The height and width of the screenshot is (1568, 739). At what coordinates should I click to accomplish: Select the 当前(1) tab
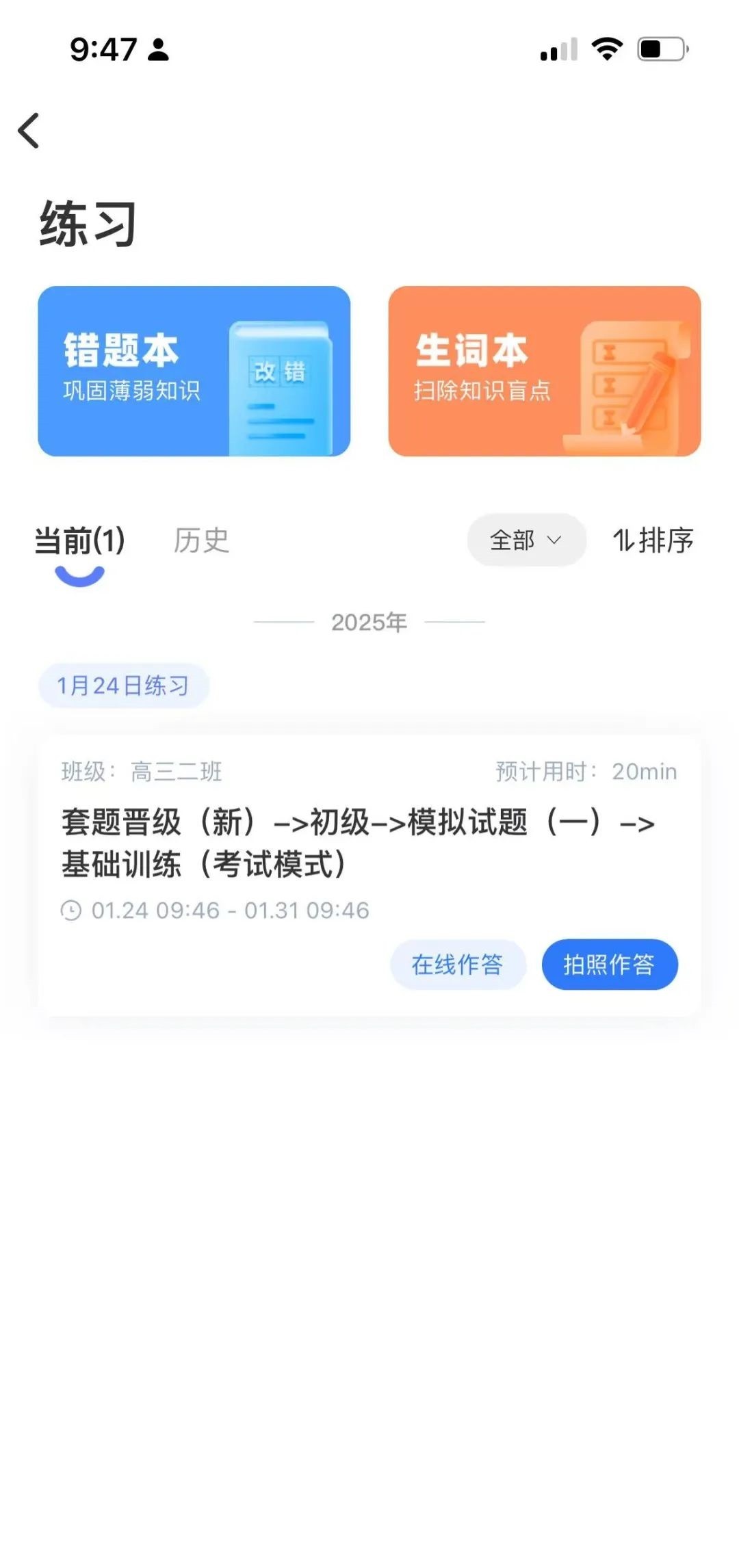pos(79,540)
